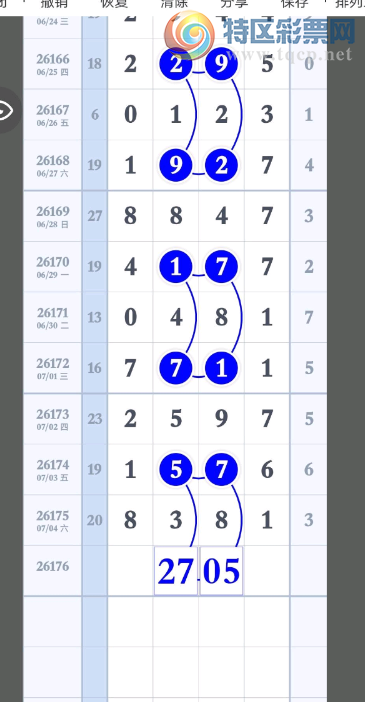Edit the prediction box showing 27
Screen dimensions: 365x702
(x=176, y=571)
